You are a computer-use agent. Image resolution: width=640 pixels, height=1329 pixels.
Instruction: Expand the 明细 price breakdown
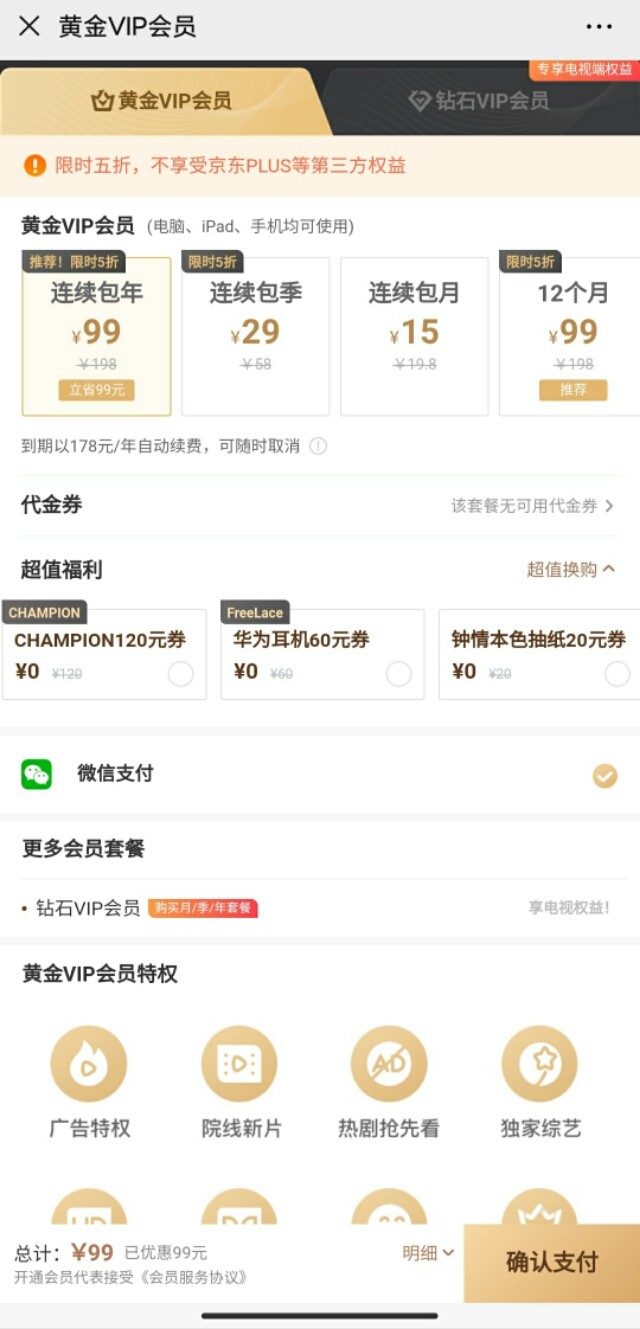(428, 1253)
